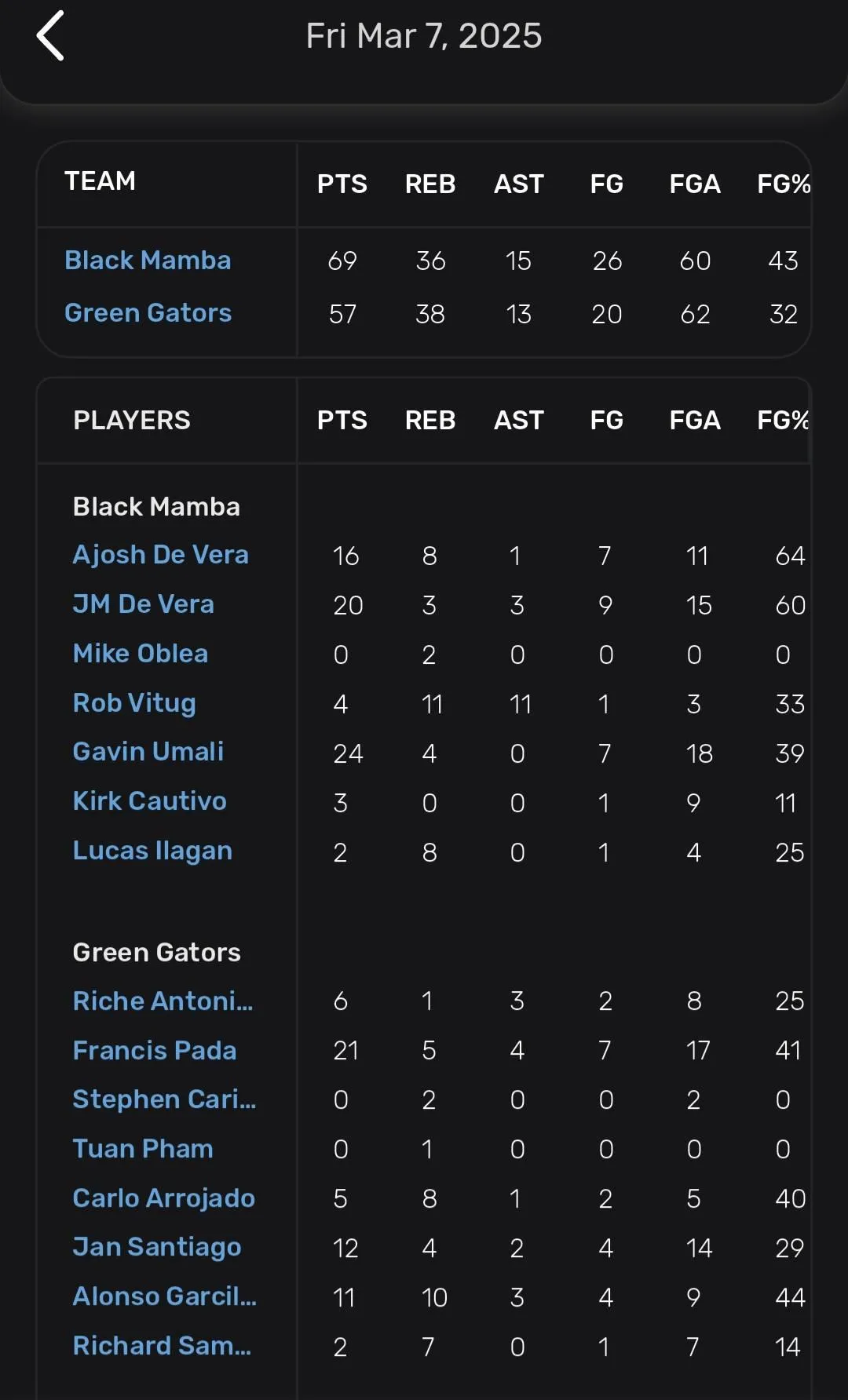Open Riche Antoni... player link

163,1001
